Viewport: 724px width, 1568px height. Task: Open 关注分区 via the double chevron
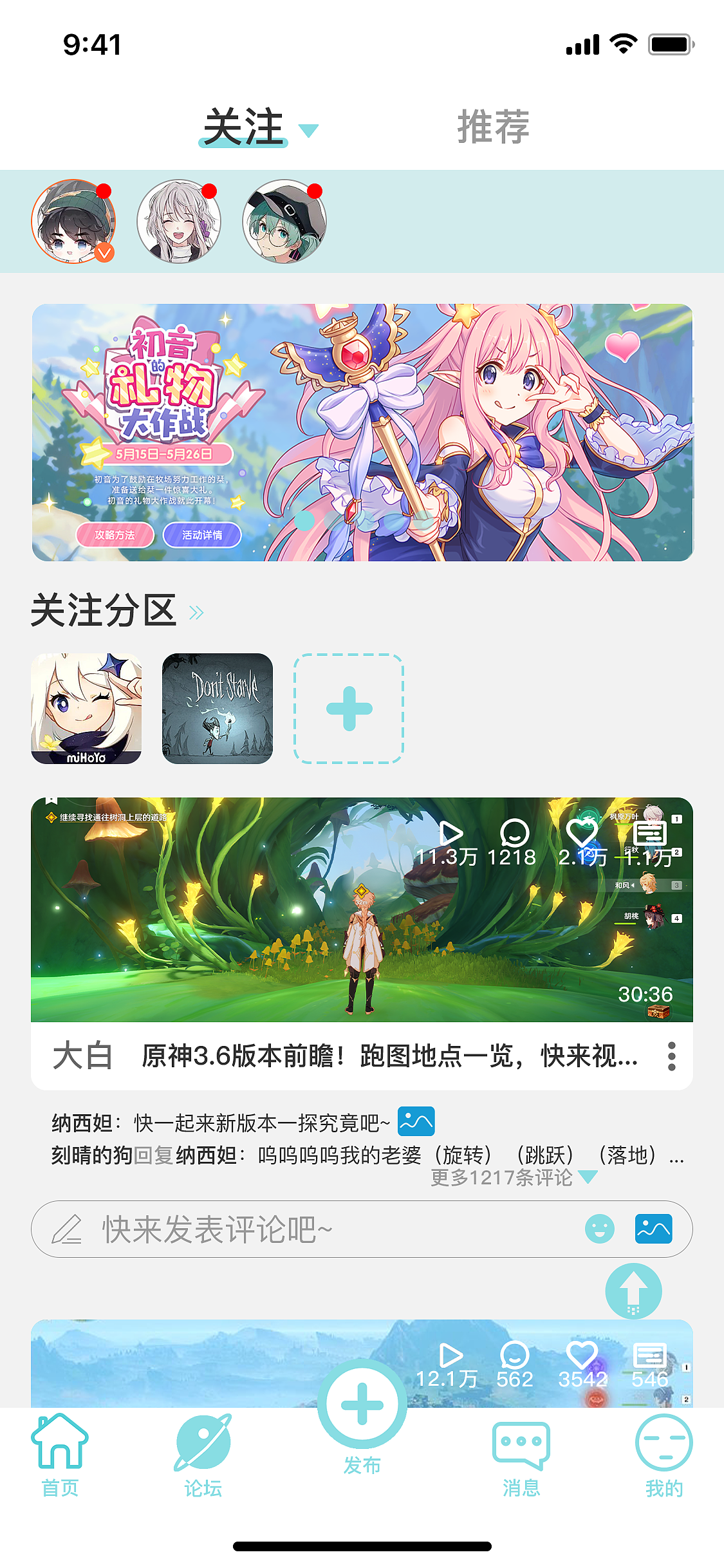click(197, 613)
